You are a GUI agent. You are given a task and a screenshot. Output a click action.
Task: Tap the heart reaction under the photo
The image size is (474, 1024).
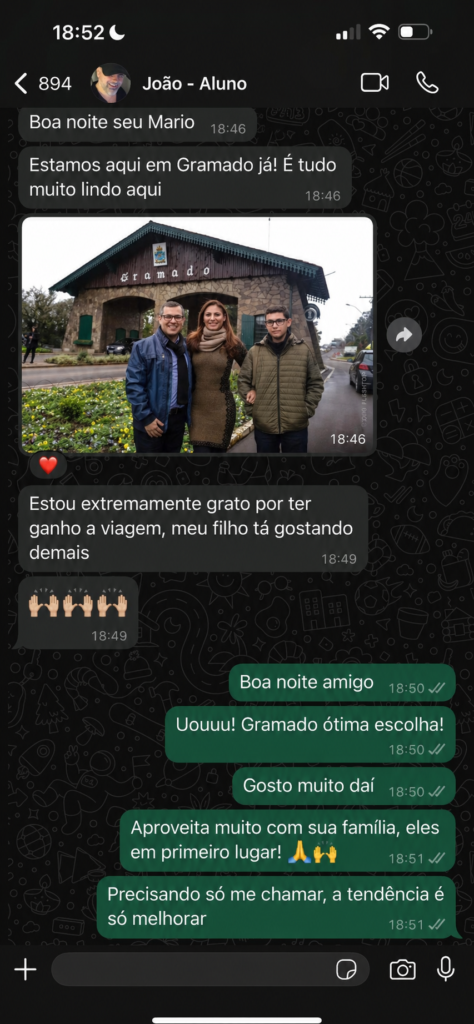tap(48, 465)
